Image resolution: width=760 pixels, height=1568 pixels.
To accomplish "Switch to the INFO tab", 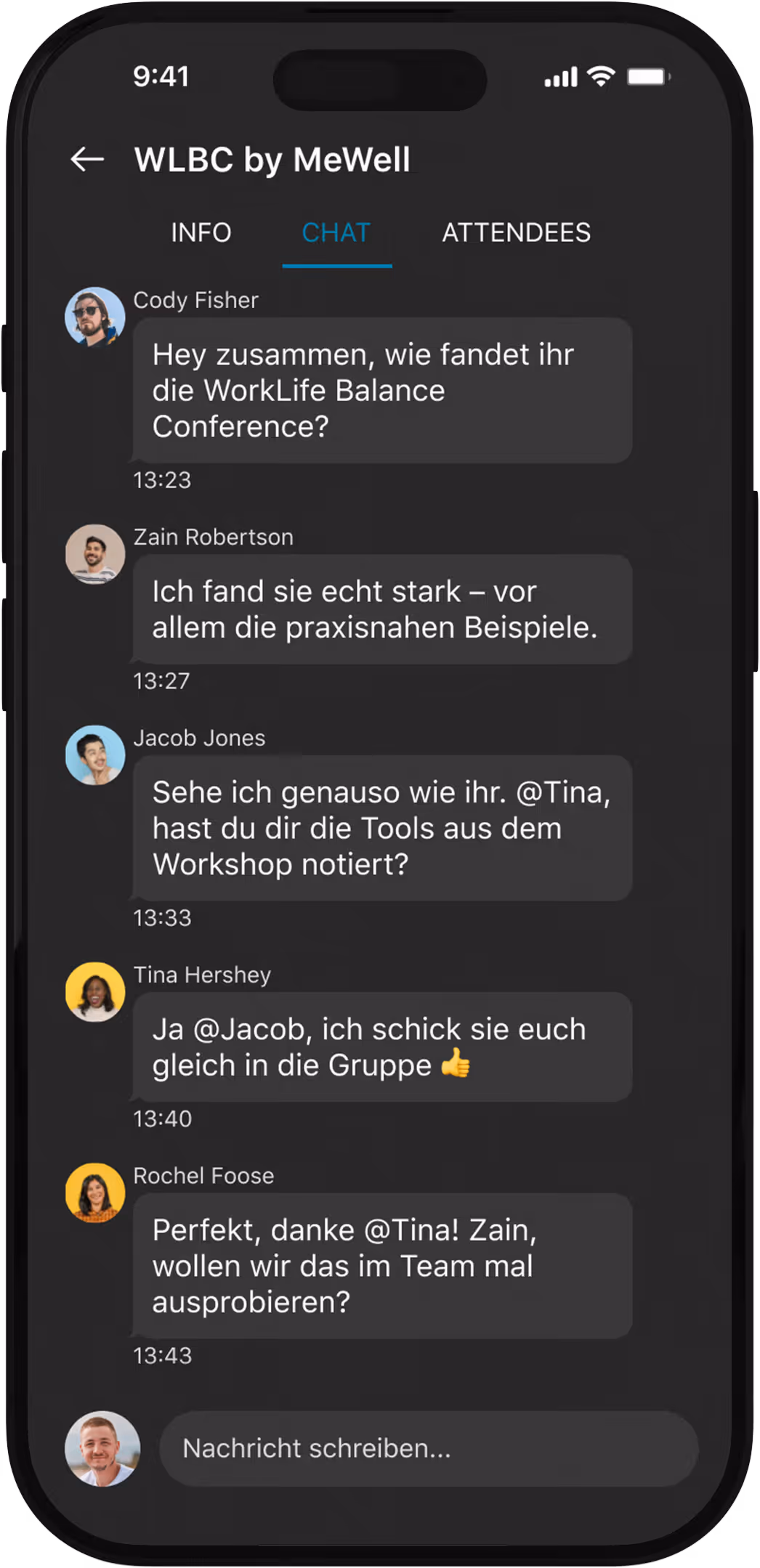I will click(201, 233).
